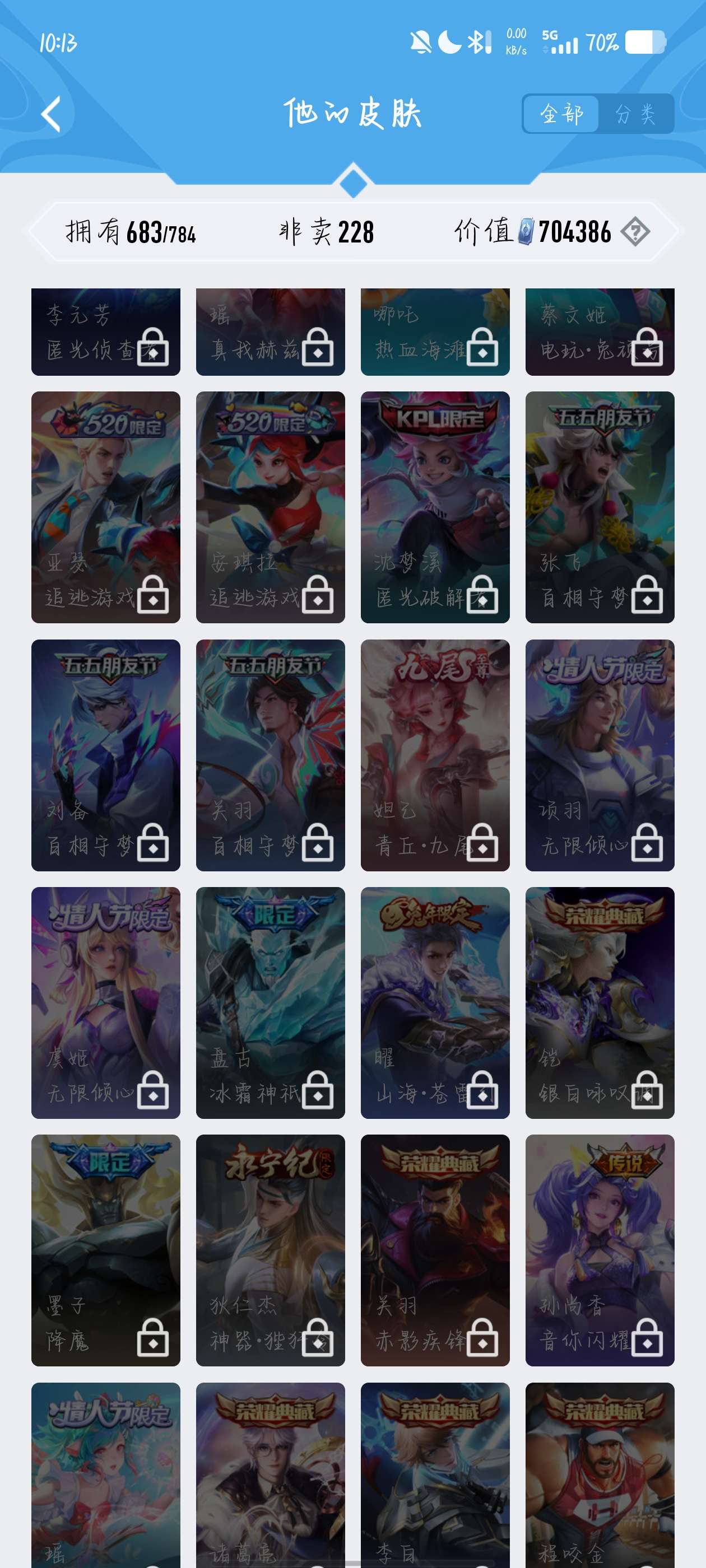The height and width of the screenshot is (1568, 706).
Task: Select 项羽 情人节限定 skin card
Action: 600,755
